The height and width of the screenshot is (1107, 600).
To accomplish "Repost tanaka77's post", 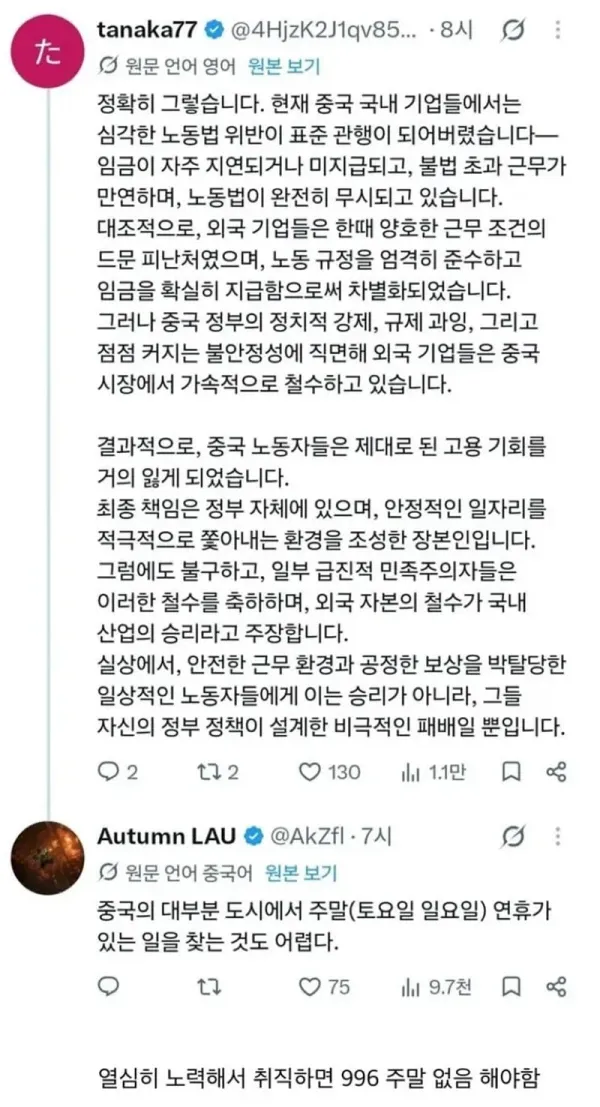I will pyautogui.click(x=217, y=772).
